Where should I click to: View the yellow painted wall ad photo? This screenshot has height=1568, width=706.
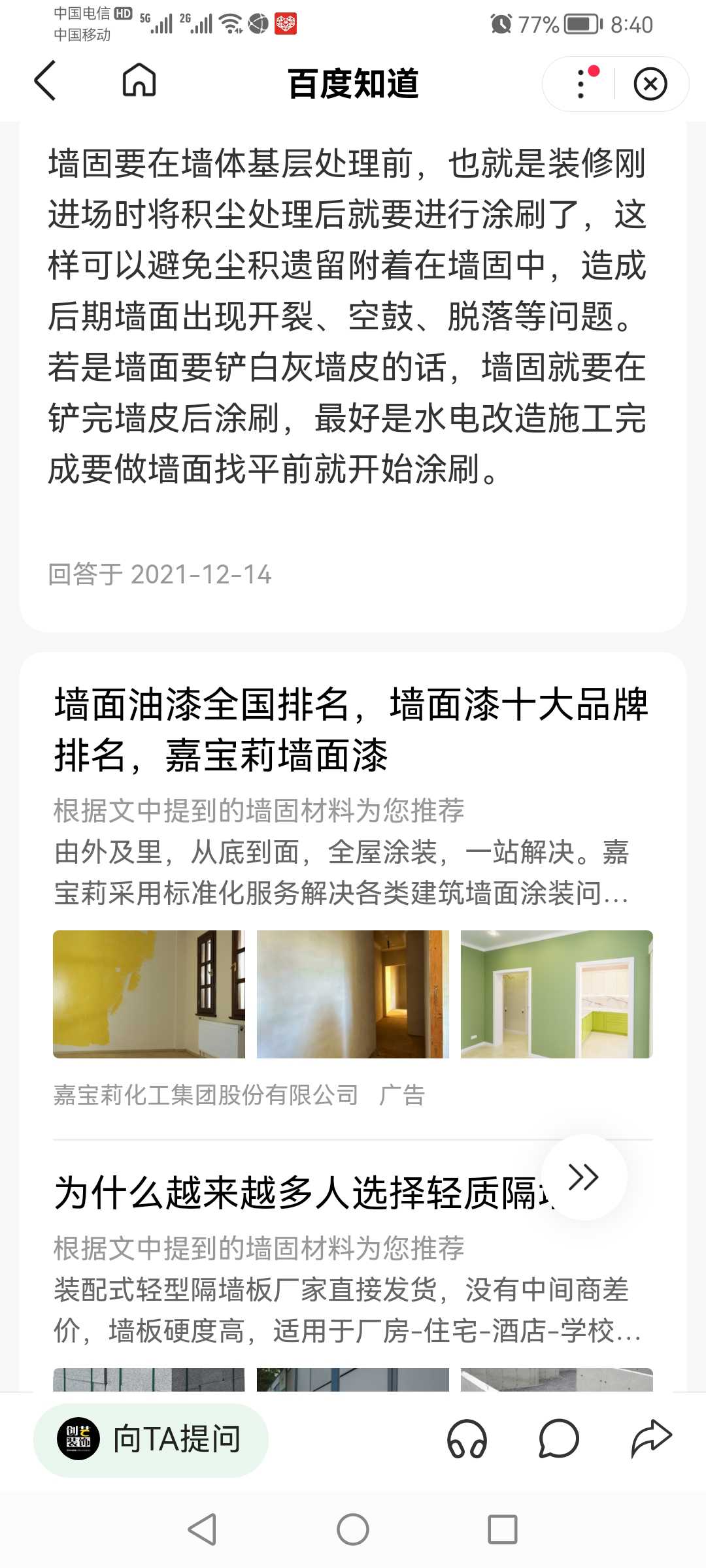point(149,994)
